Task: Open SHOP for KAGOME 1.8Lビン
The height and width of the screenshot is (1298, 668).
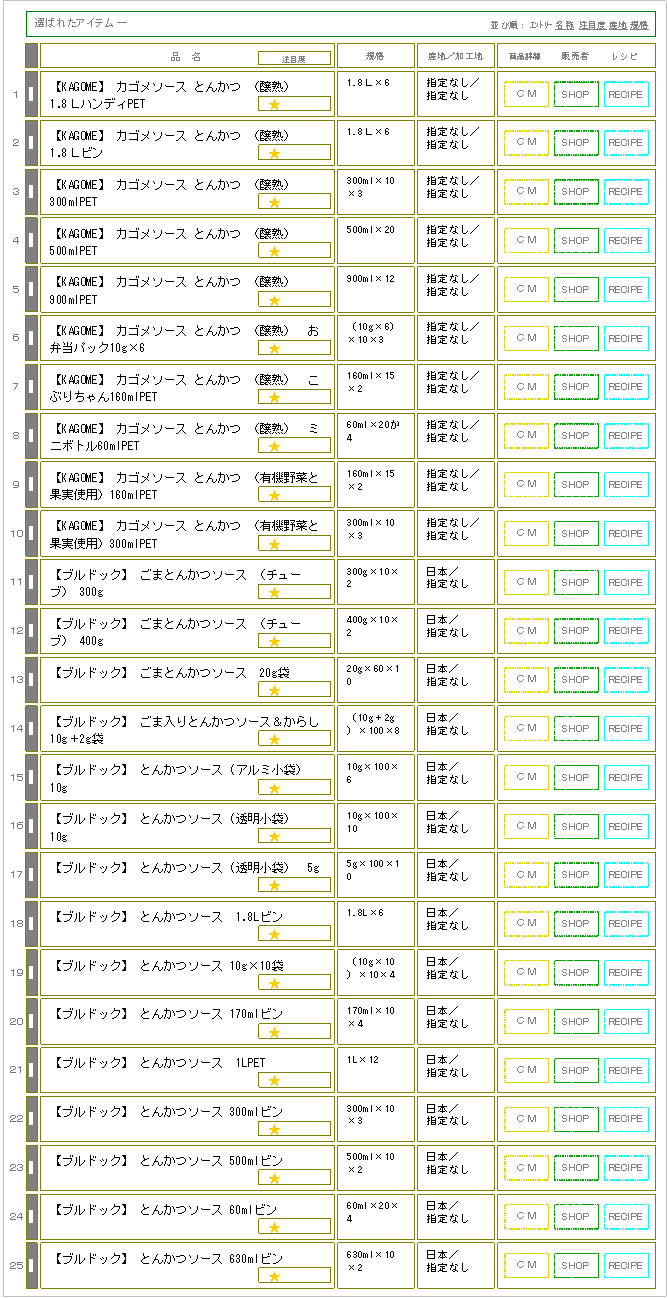Action: (x=576, y=143)
